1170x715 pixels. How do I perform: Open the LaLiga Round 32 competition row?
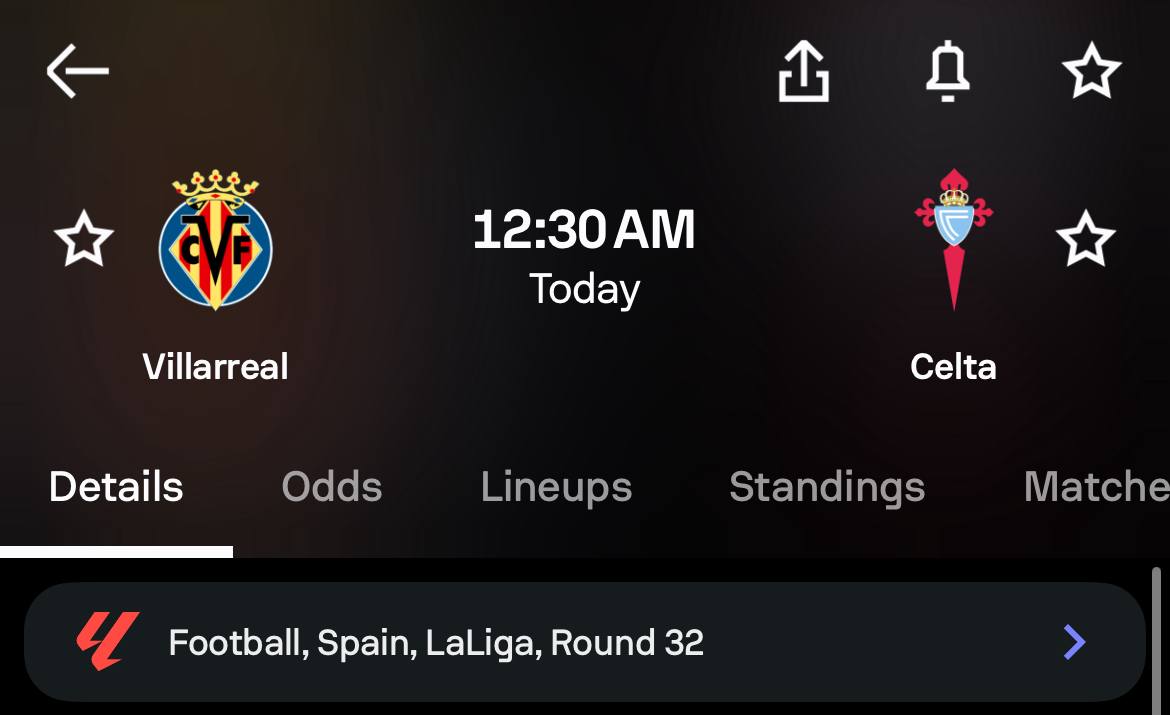(x=584, y=642)
